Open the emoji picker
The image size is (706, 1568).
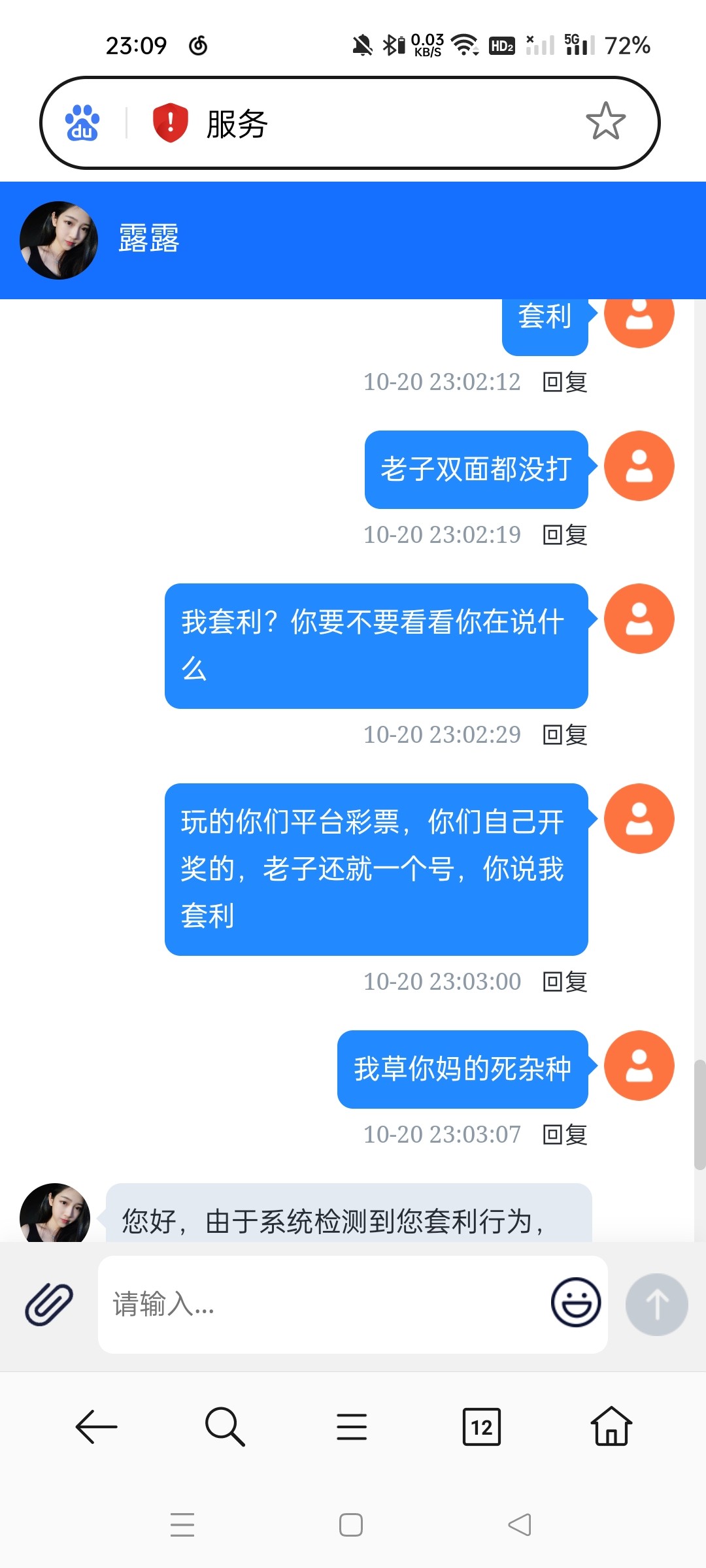(x=576, y=1302)
